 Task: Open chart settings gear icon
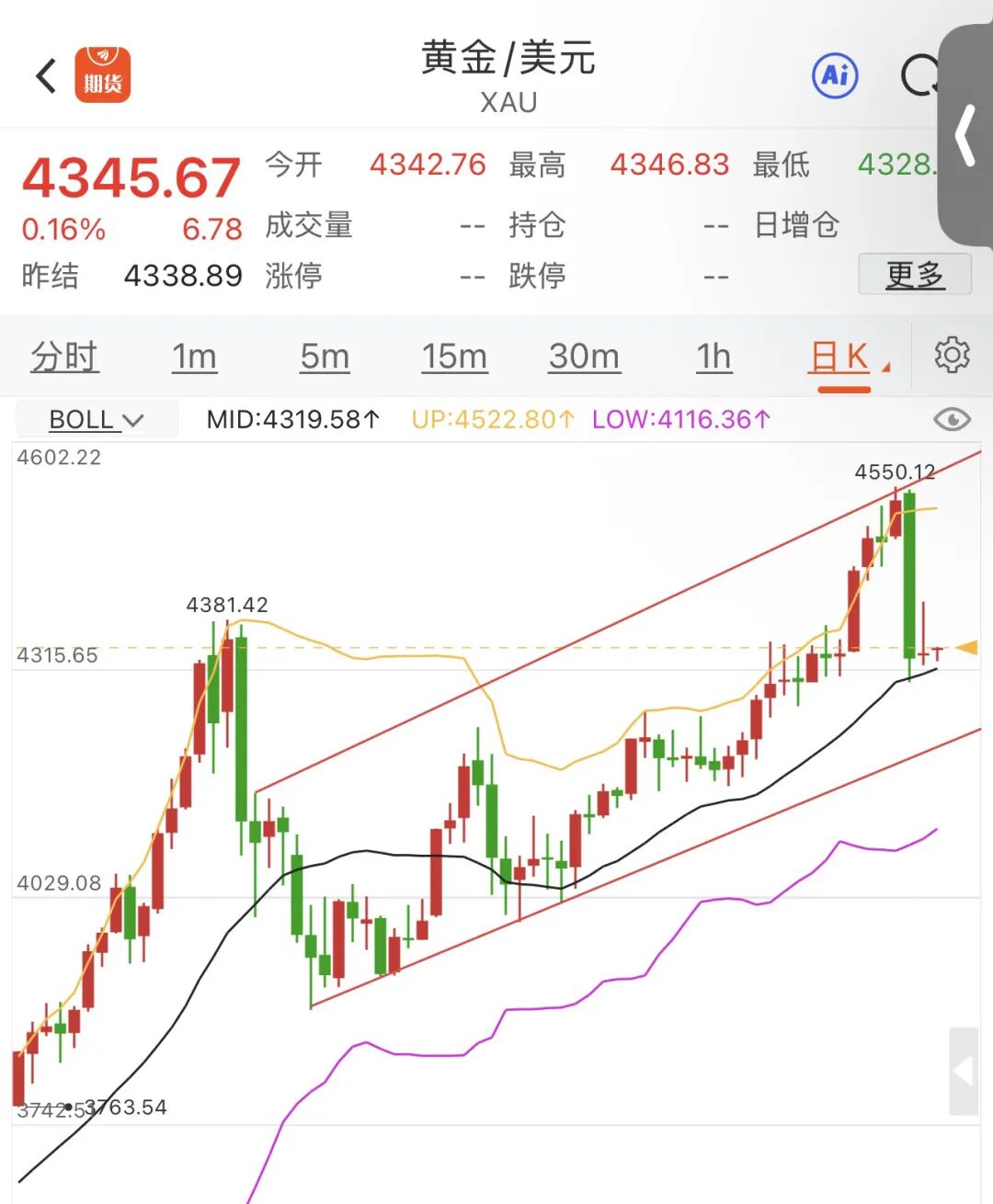tap(952, 355)
